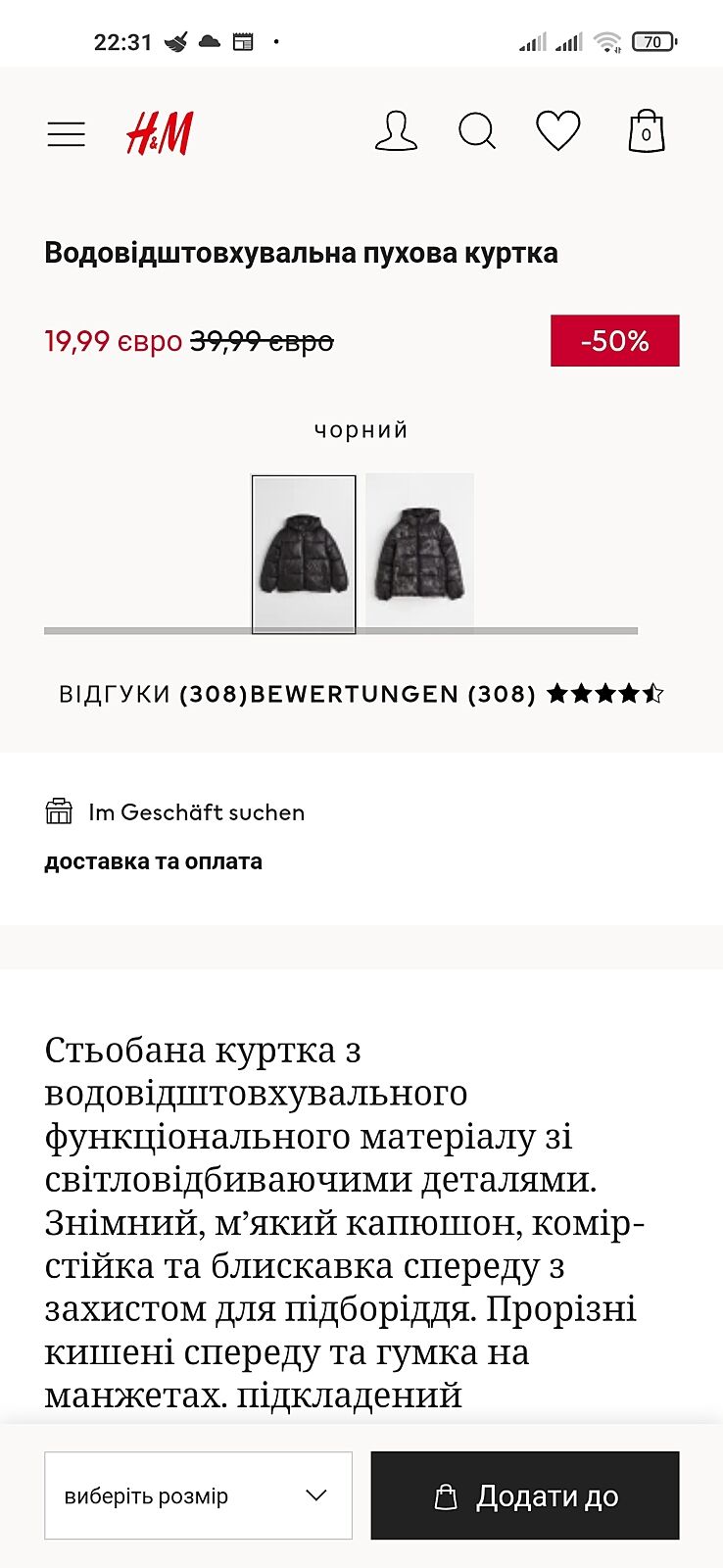Open product search
The image size is (723, 1568).
[477, 131]
